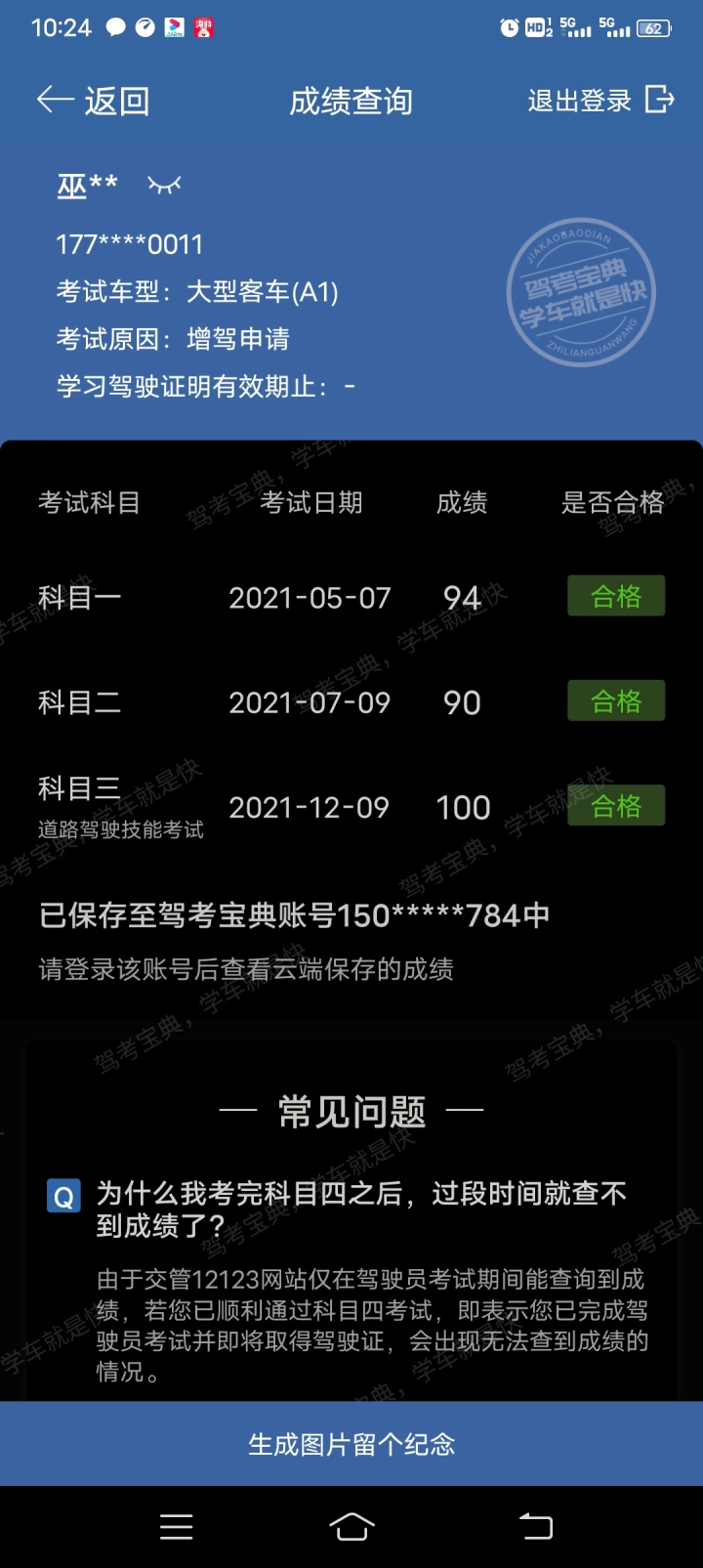Tap 生成图片留个纪念 button

click(351, 1444)
